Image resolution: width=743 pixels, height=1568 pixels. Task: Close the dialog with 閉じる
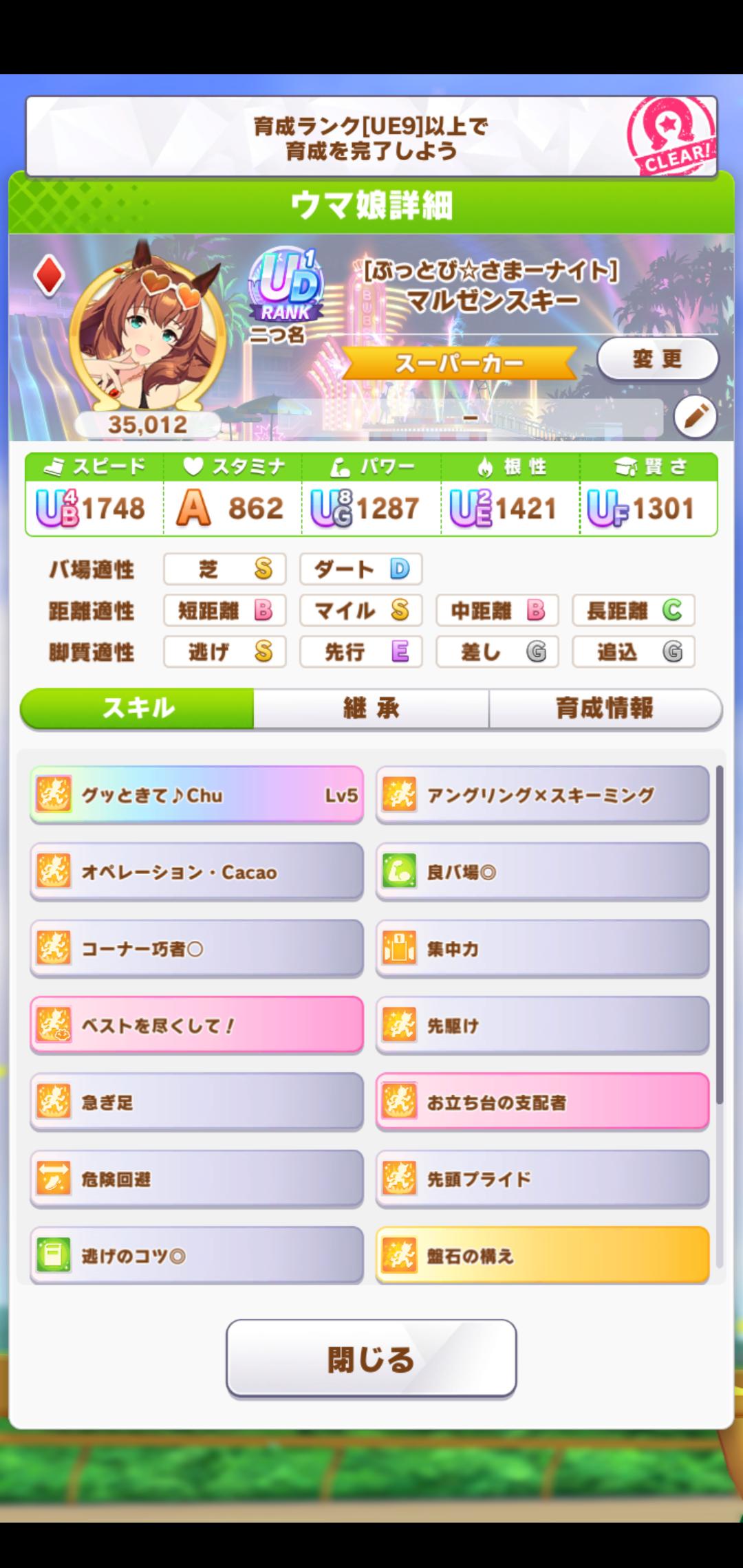pos(371,1359)
